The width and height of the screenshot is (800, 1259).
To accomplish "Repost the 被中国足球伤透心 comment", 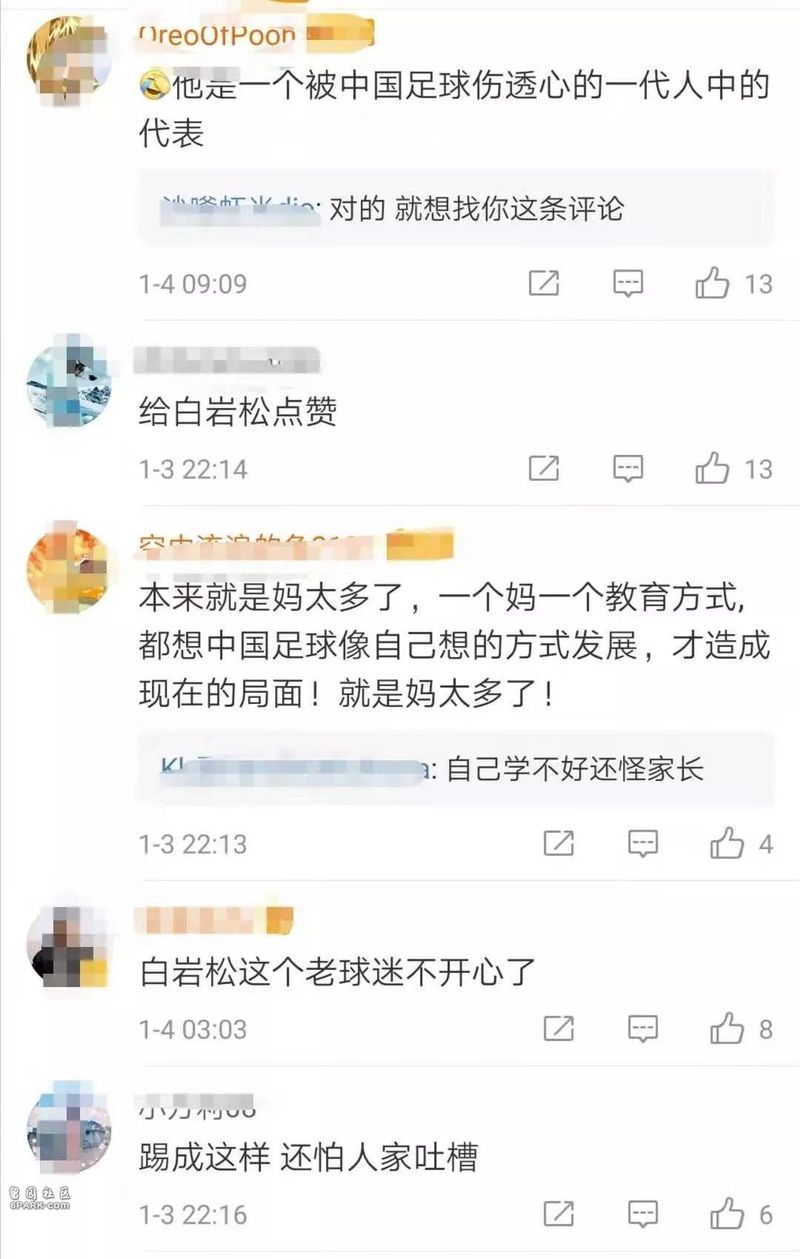I will (x=543, y=284).
